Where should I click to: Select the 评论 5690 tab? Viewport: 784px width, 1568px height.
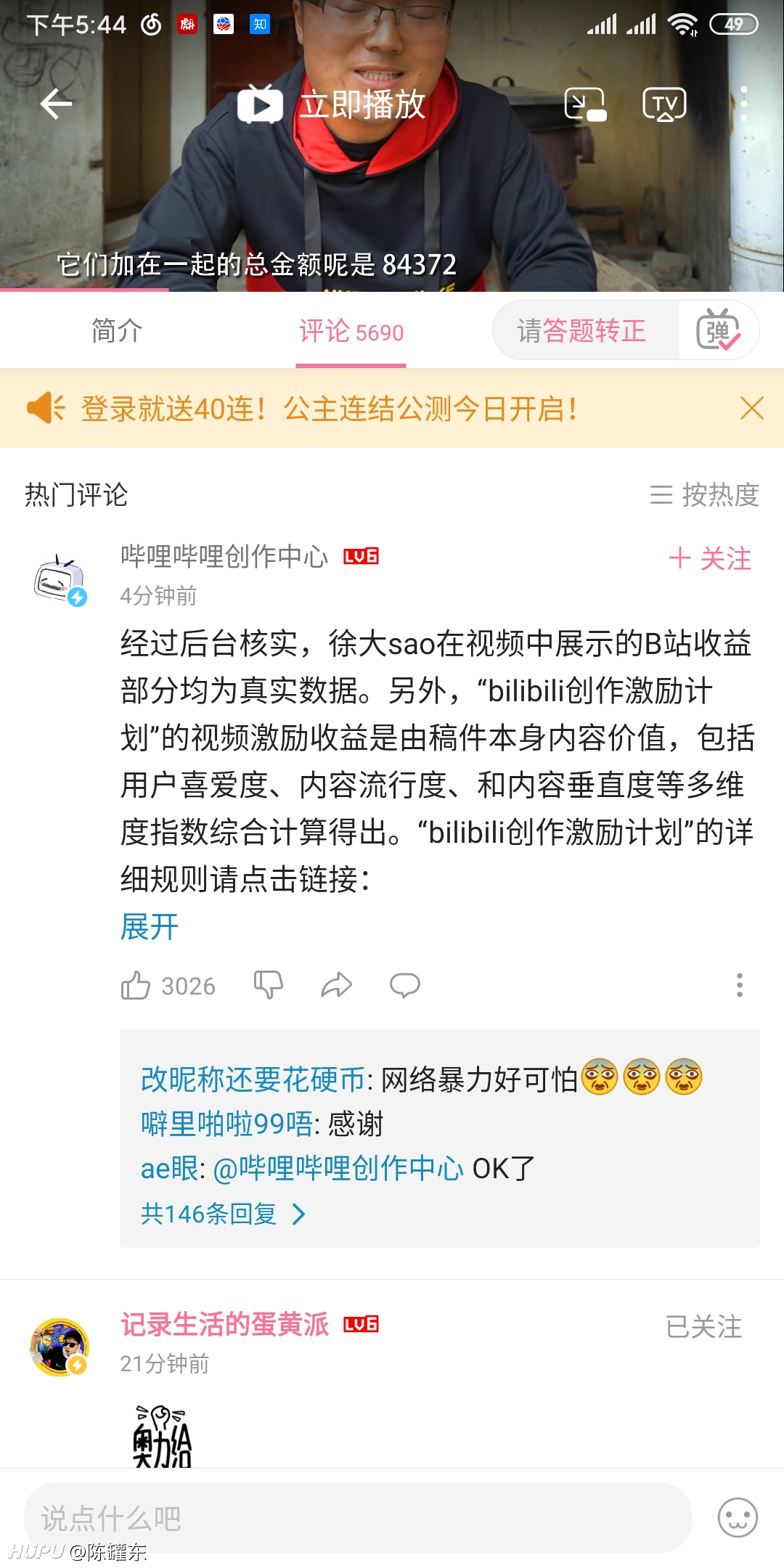click(351, 332)
